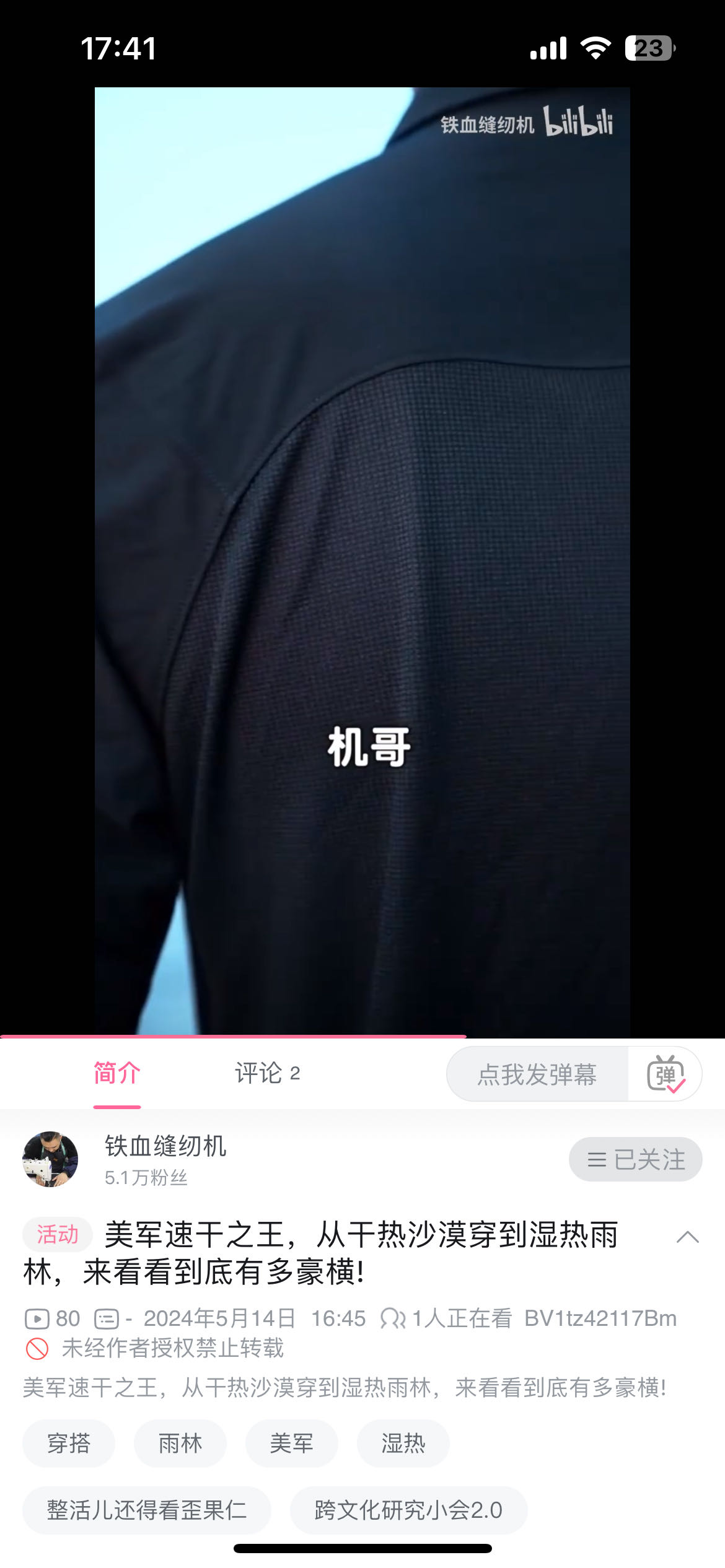Switch to the 简介 tab
This screenshot has height=1568, width=725.
(x=117, y=1074)
